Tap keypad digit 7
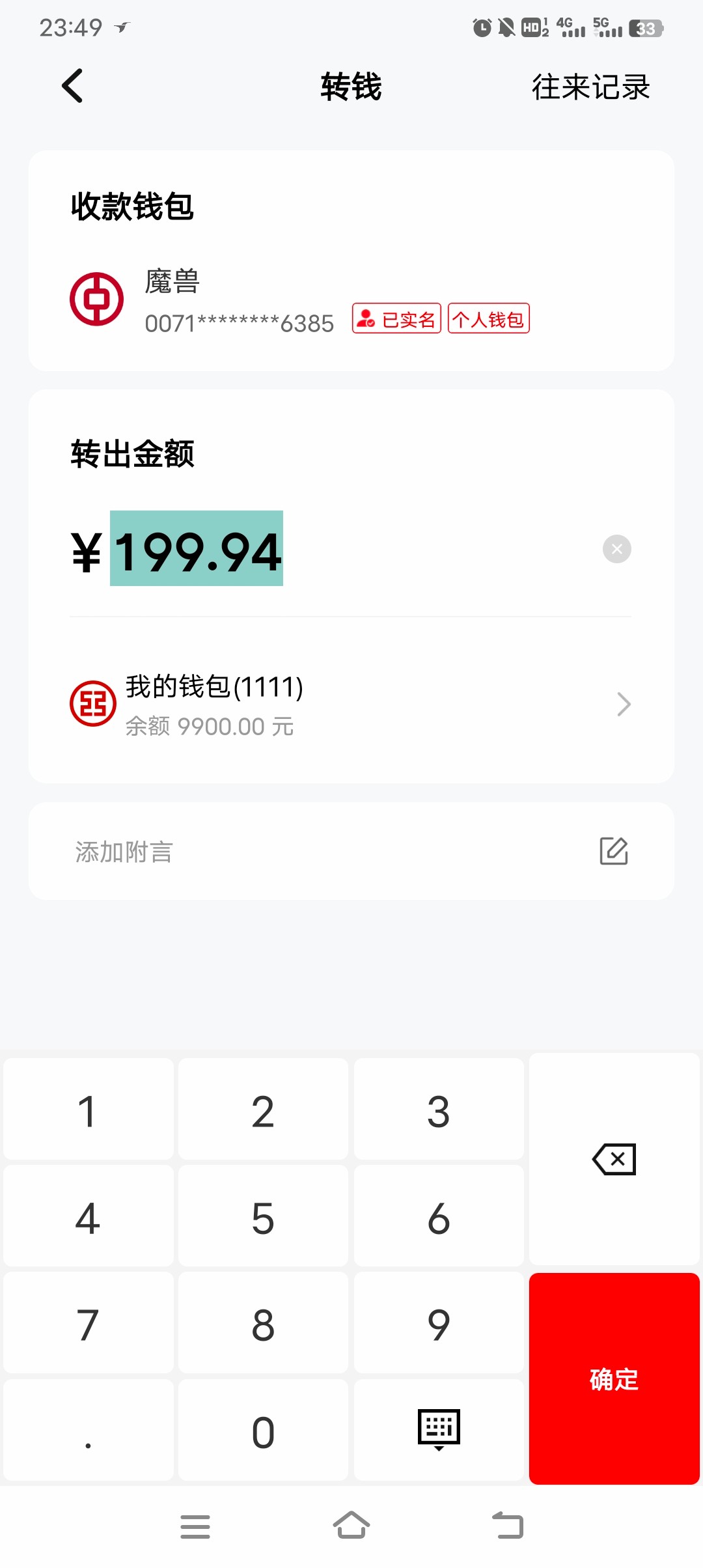This screenshot has width=703, height=1568. [89, 1323]
